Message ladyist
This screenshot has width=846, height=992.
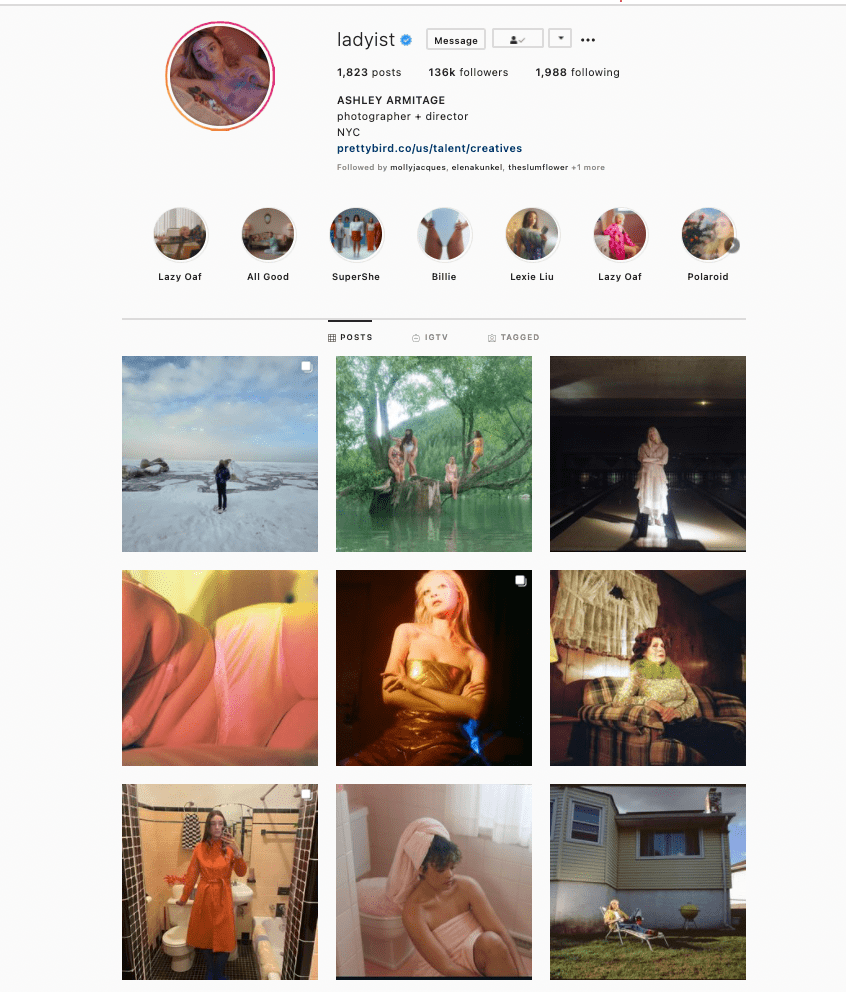[456, 40]
